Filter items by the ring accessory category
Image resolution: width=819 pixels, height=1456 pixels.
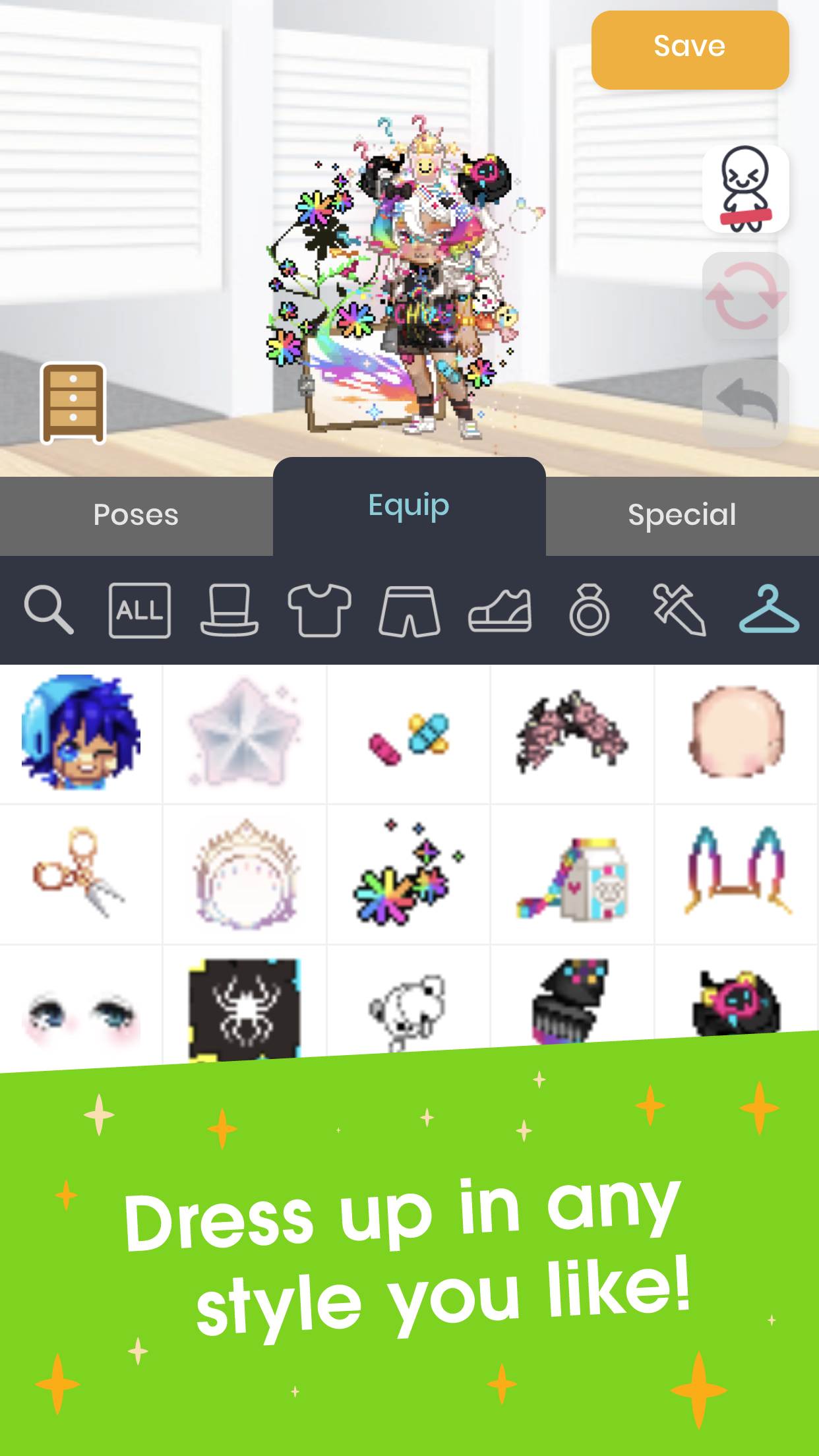pyautogui.click(x=589, y=611)
